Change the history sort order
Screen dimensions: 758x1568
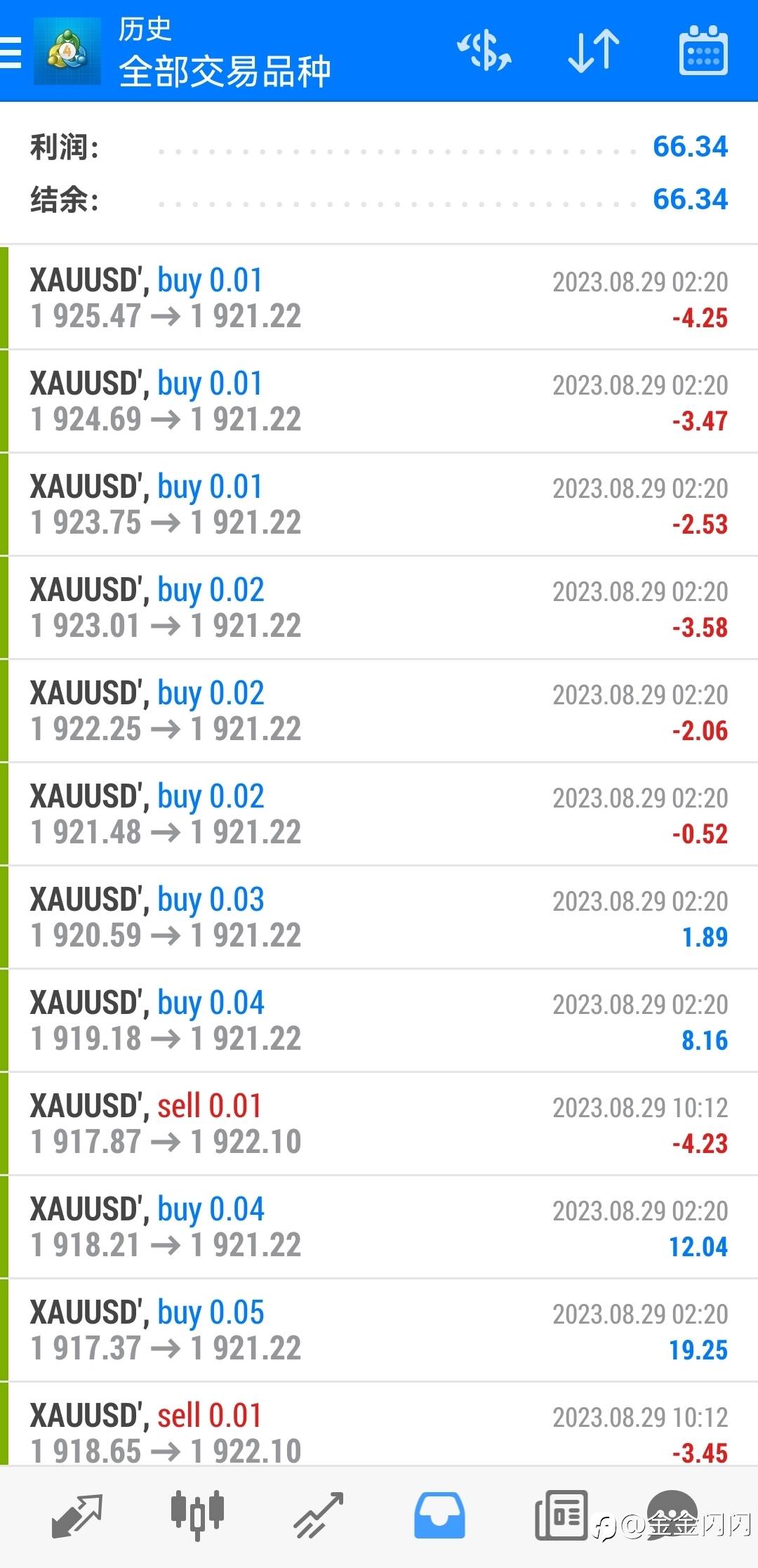(x=593, y=51)
